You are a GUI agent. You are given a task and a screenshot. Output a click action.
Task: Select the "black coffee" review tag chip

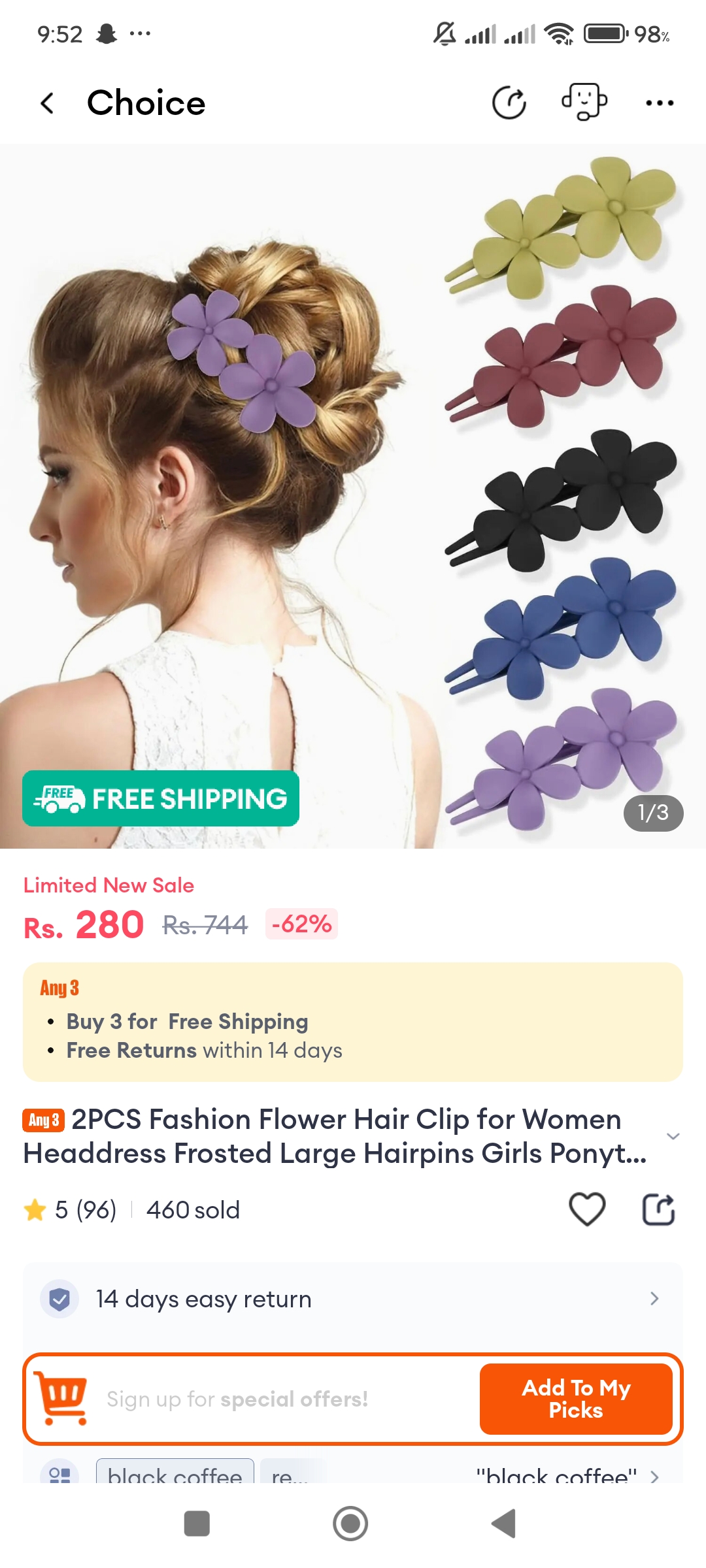[x=175, y=1473]
